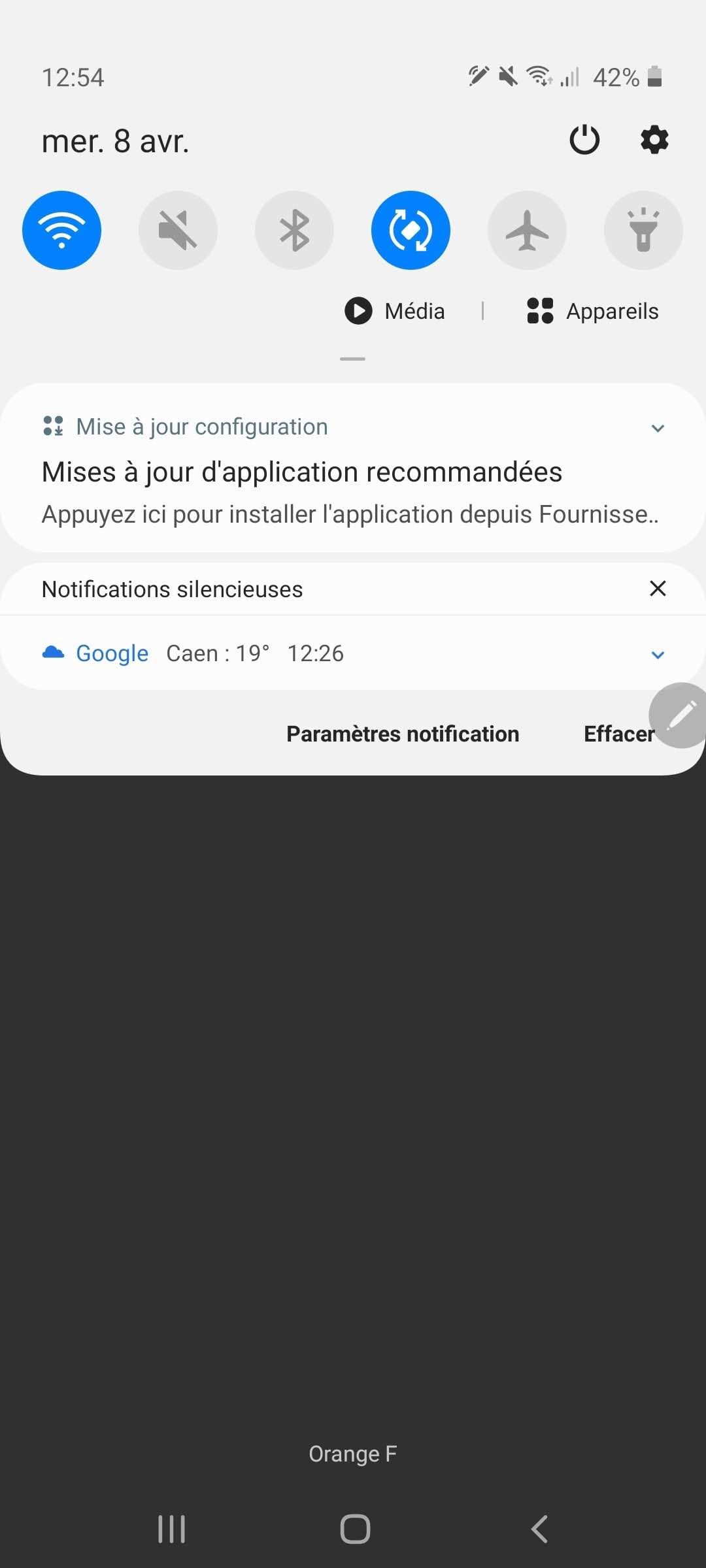The height and width of the screenshot is (1568, 706).
Task: Toggle the sound mute quick setting
Action: [178, 230]
